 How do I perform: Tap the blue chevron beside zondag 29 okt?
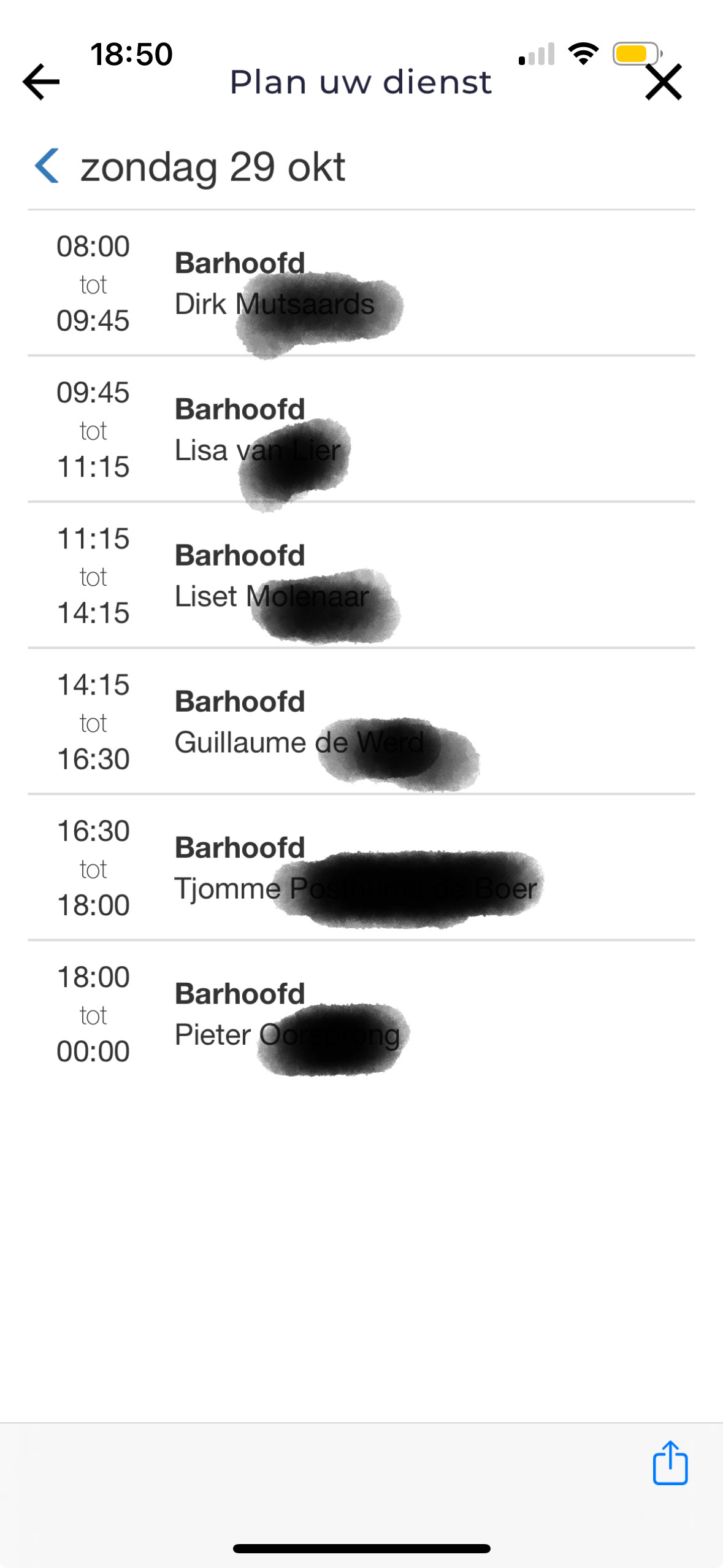click(47, 166)
